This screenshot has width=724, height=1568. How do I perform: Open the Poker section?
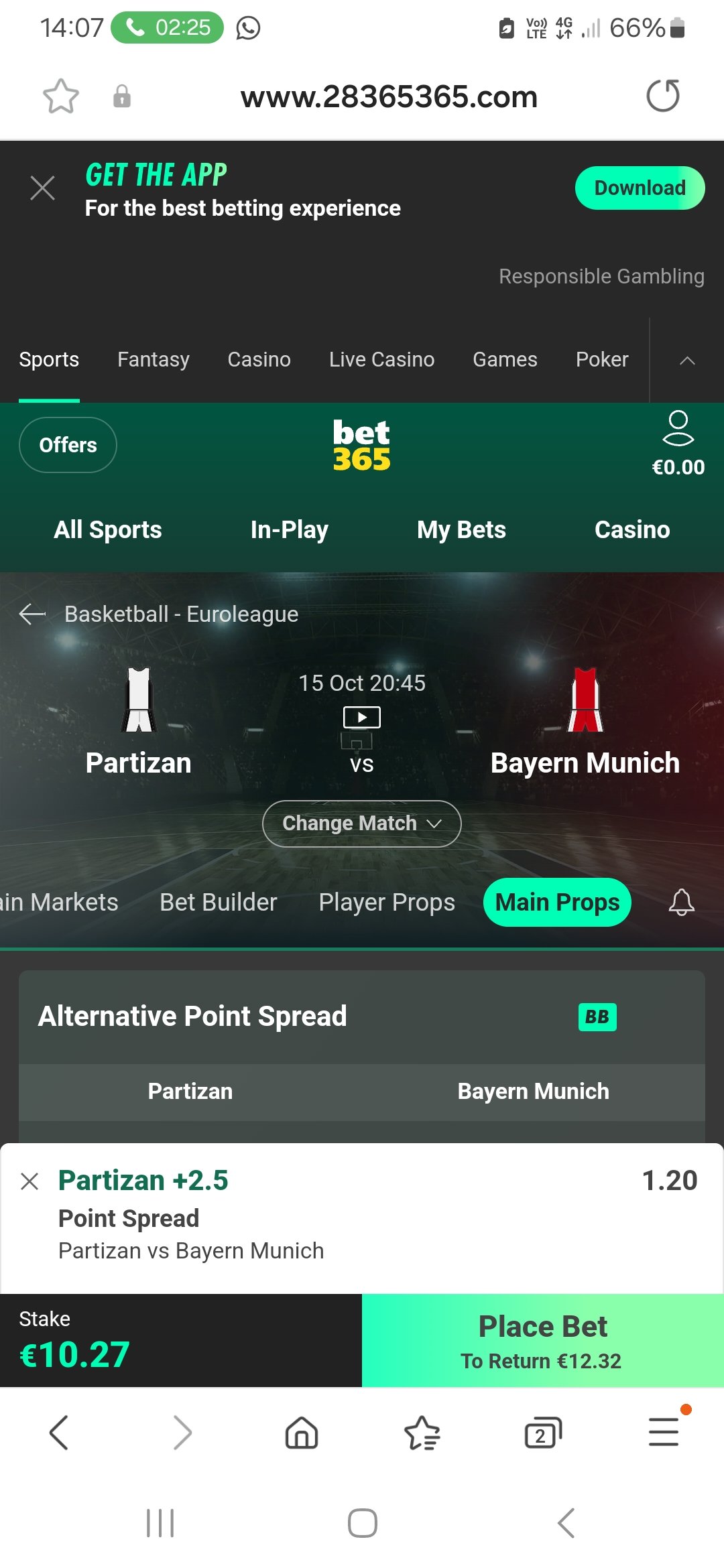pyautogui.click(x=601, y=360)
